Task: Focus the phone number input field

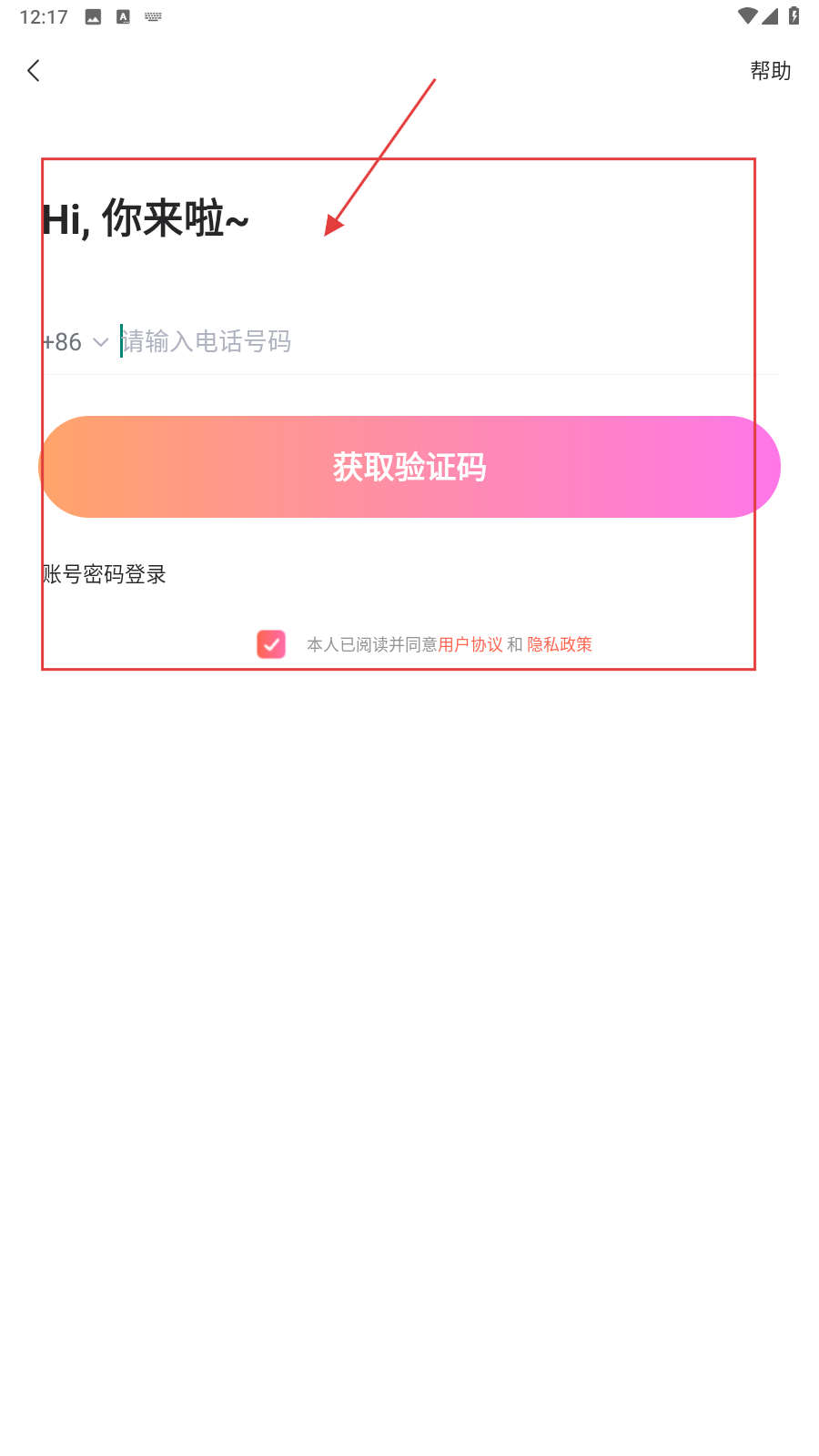Action: pyautogui.click(x=450, y=341)
